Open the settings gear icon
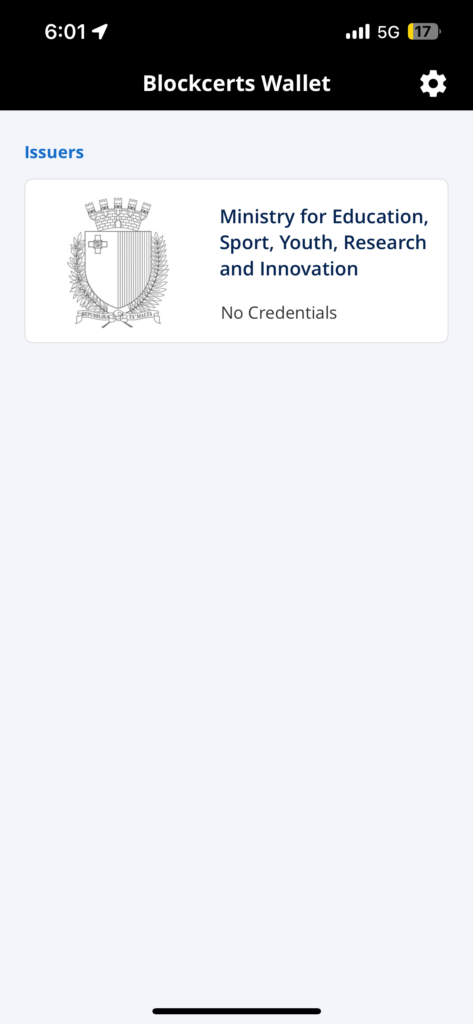This screenshot has height=1024, width=473. click(432, 84)
